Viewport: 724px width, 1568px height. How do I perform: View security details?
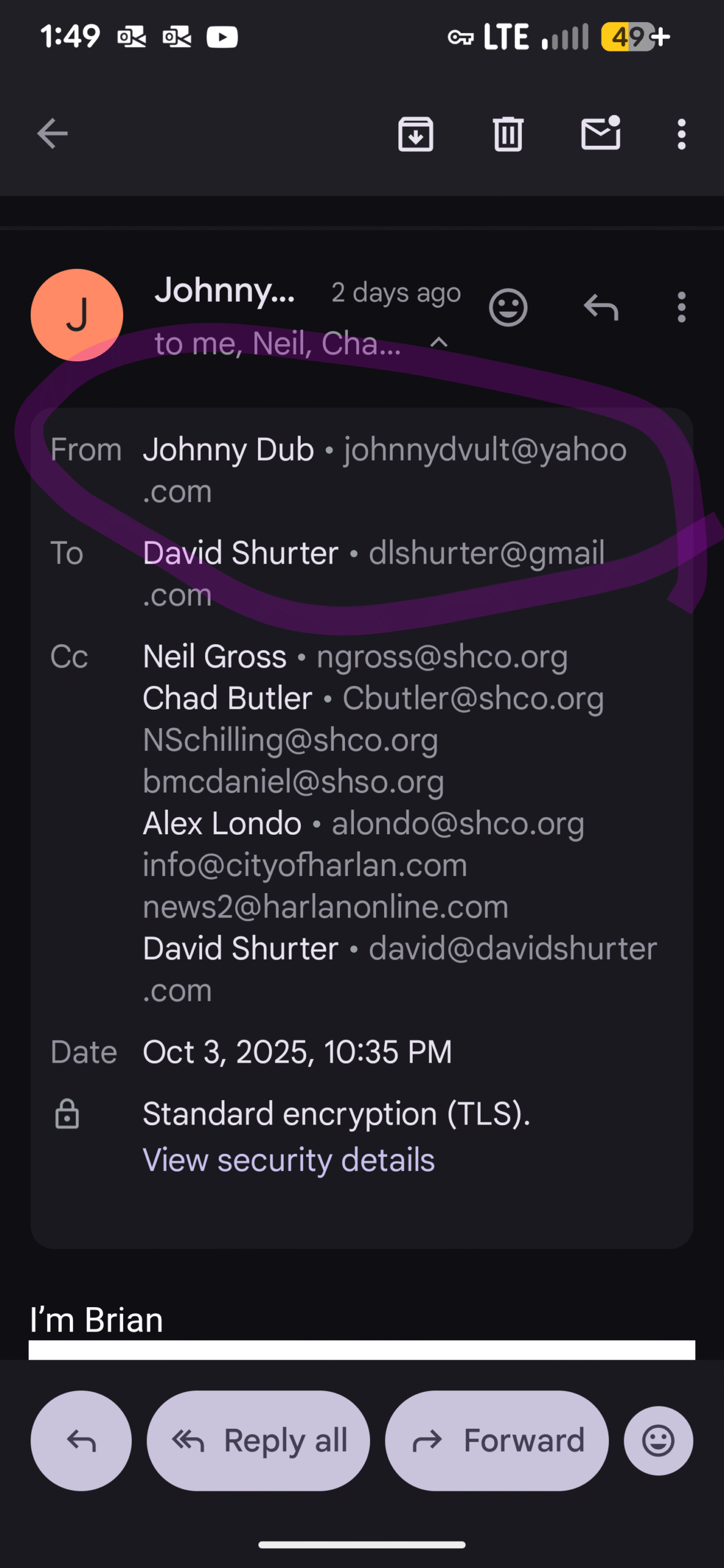288,1160
